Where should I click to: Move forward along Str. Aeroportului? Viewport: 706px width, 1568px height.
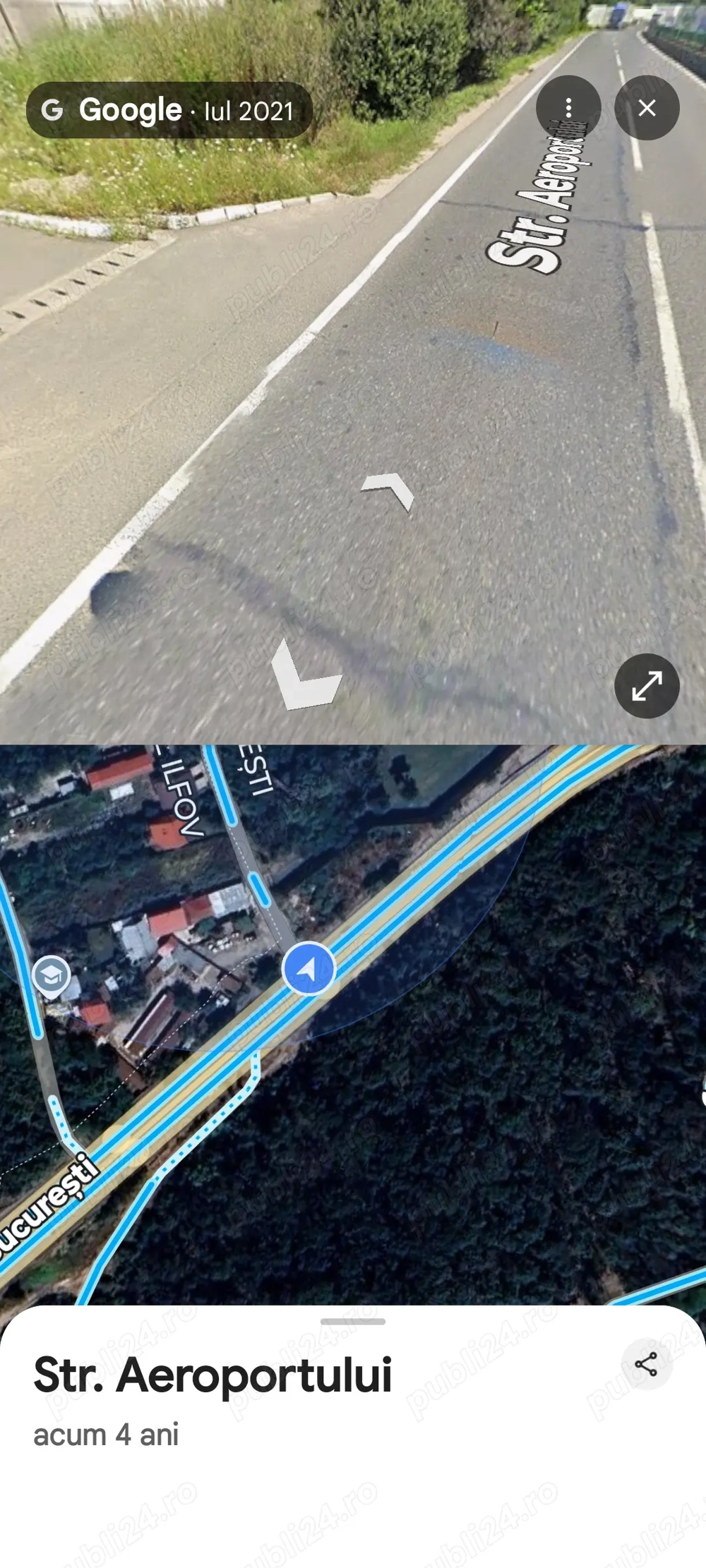point(389,490)
